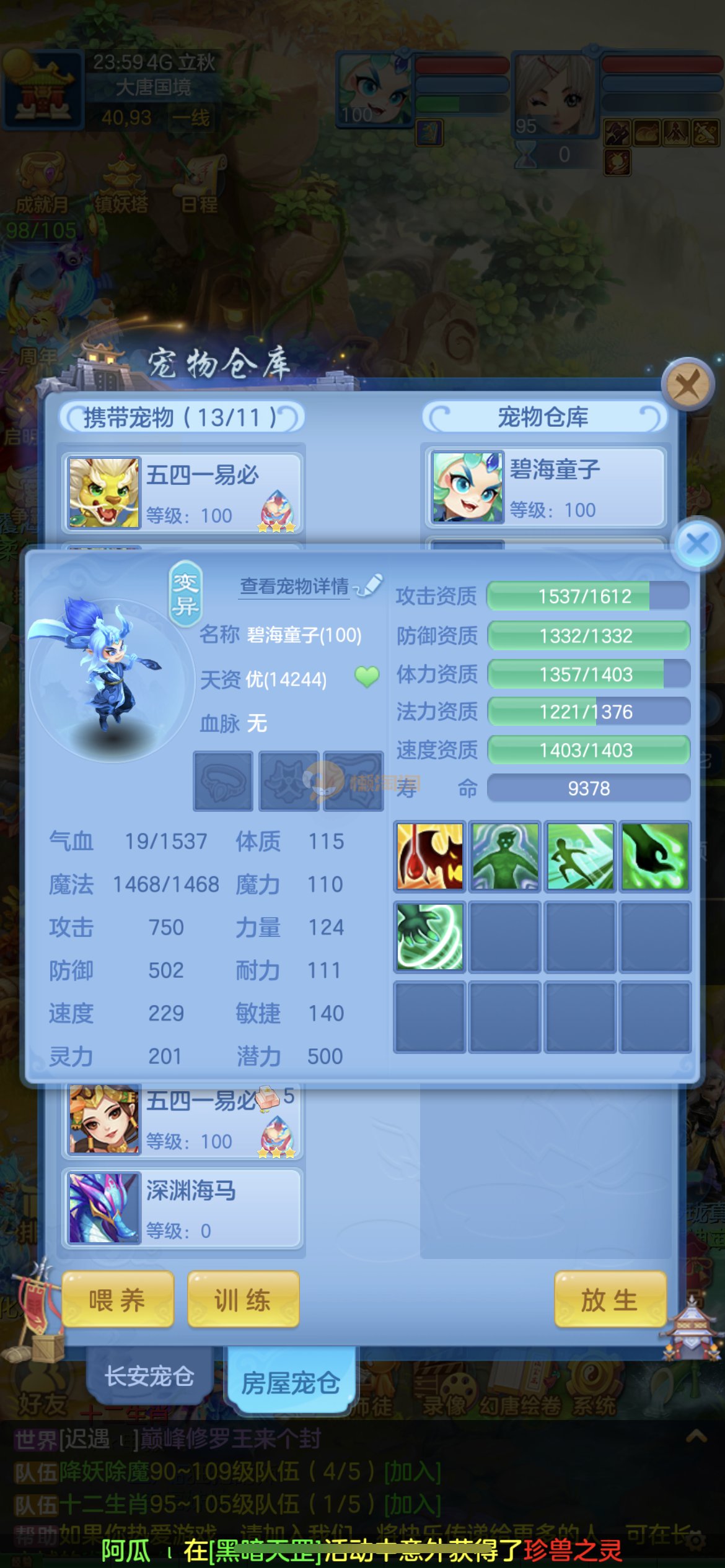The width and height of the screenshot is (725, 1568).
Task: Expand the chat panel arrow
Action: pos(696,1436)
